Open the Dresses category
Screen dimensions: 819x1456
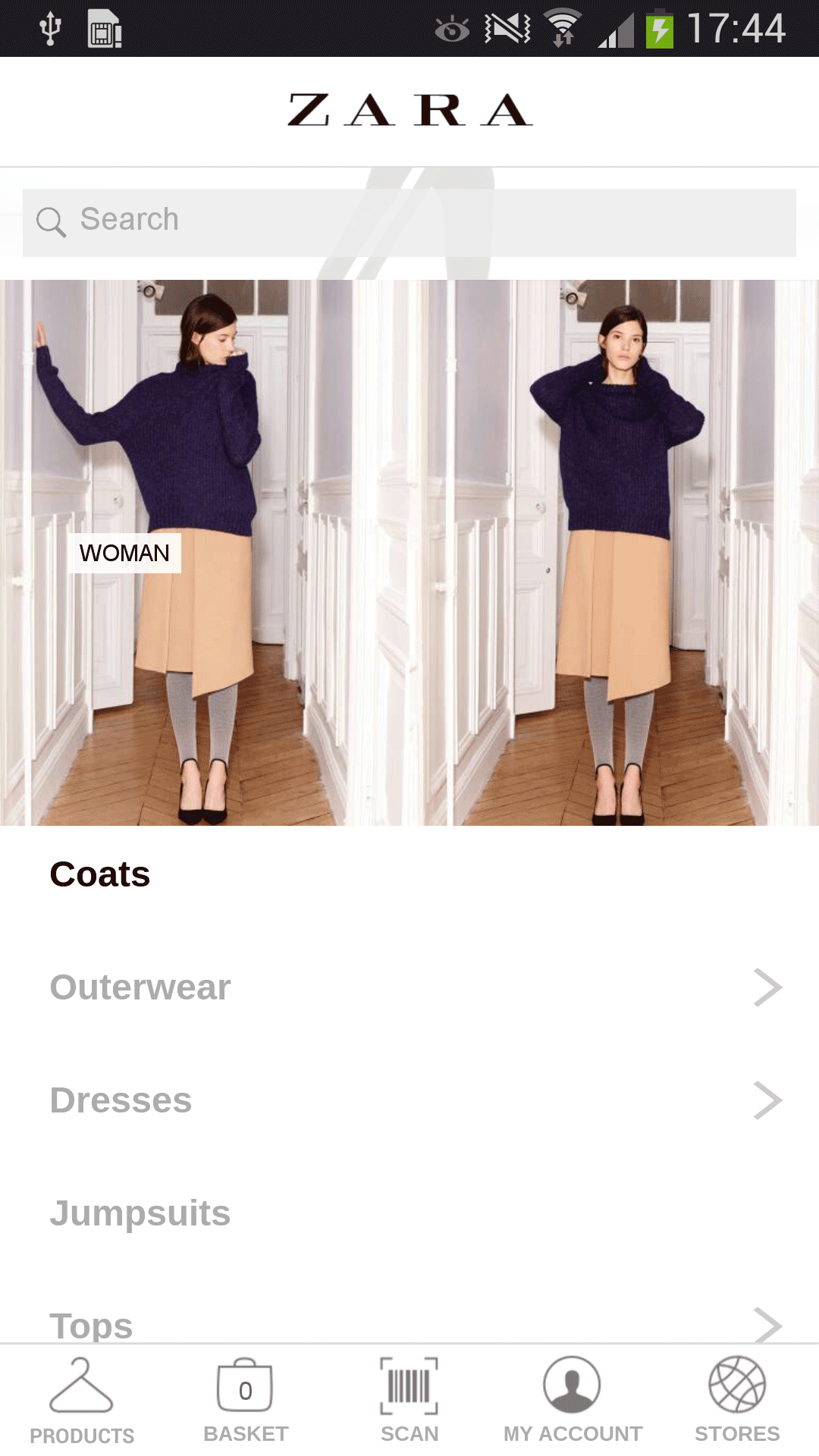409,1100
